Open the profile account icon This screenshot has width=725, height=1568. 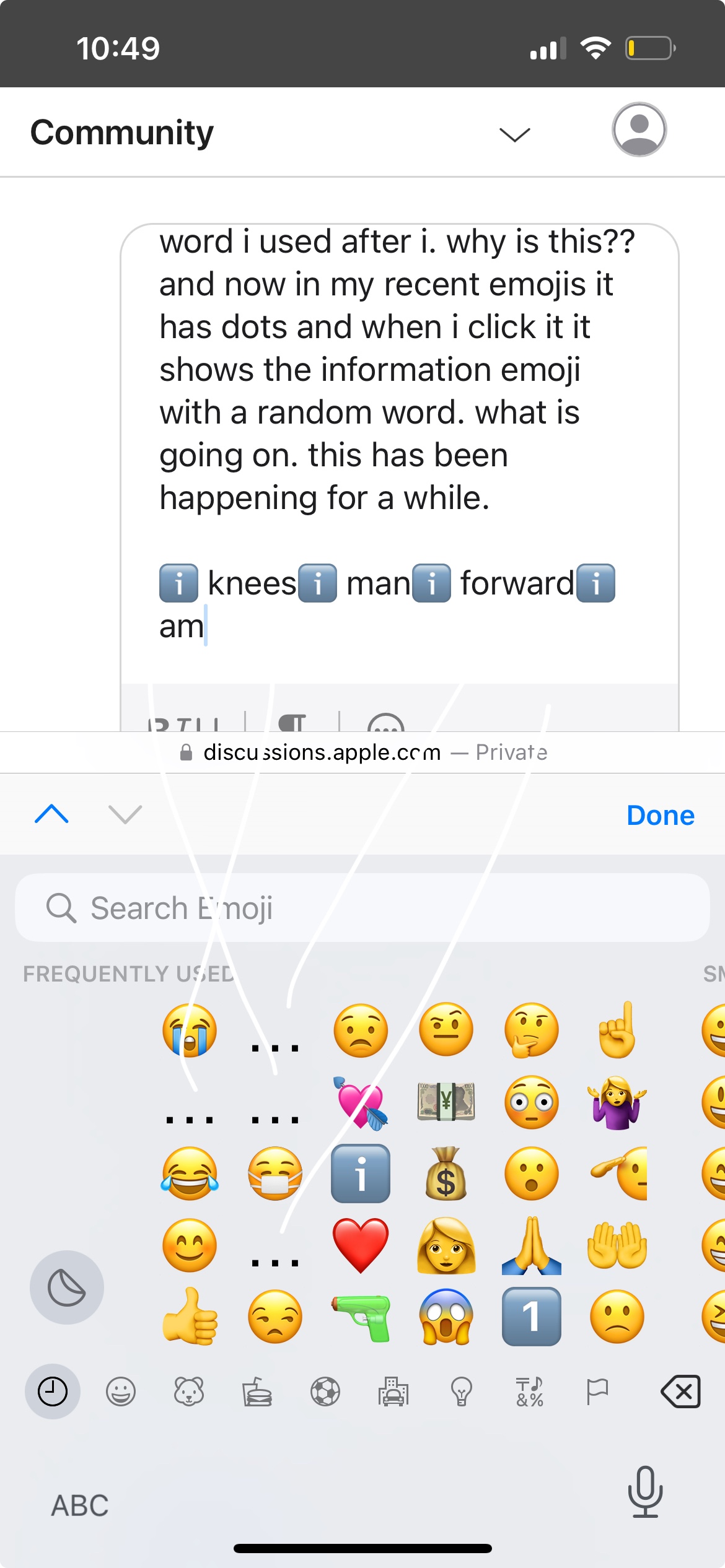click(639, 130)
